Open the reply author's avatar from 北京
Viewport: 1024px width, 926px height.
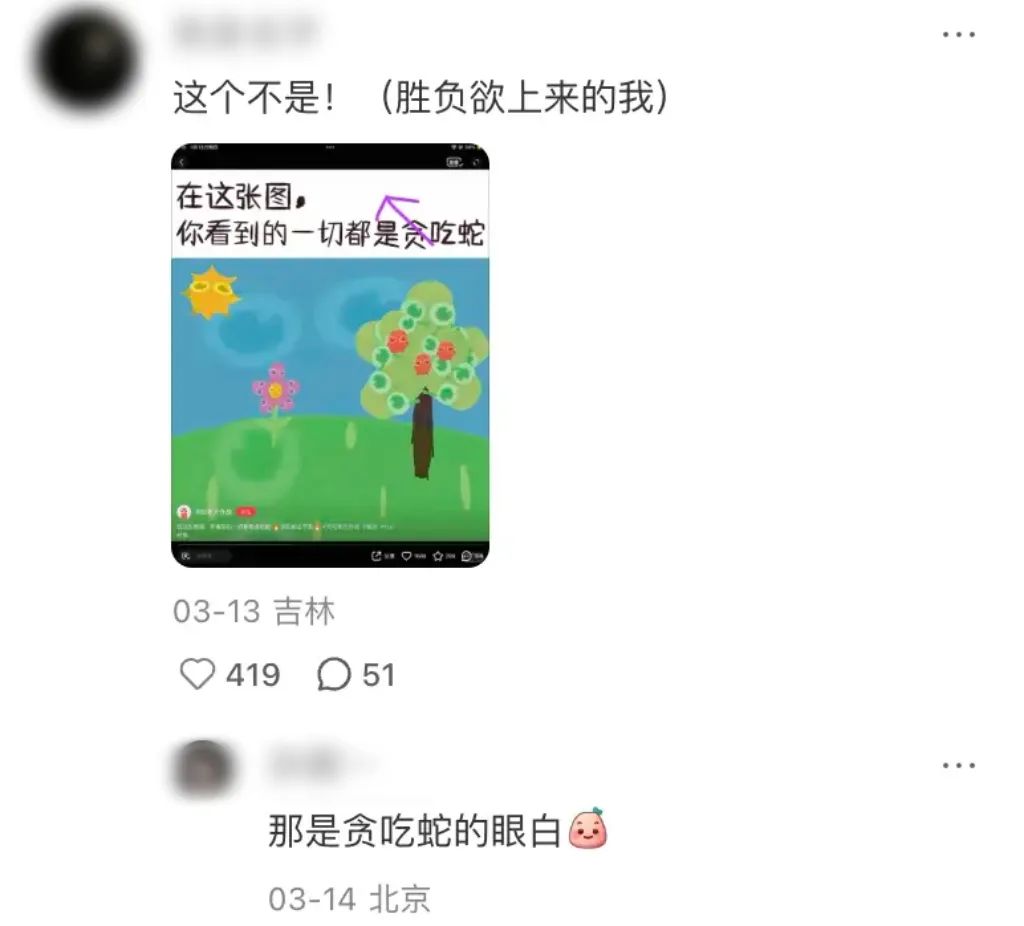click(x=203, y=768)
